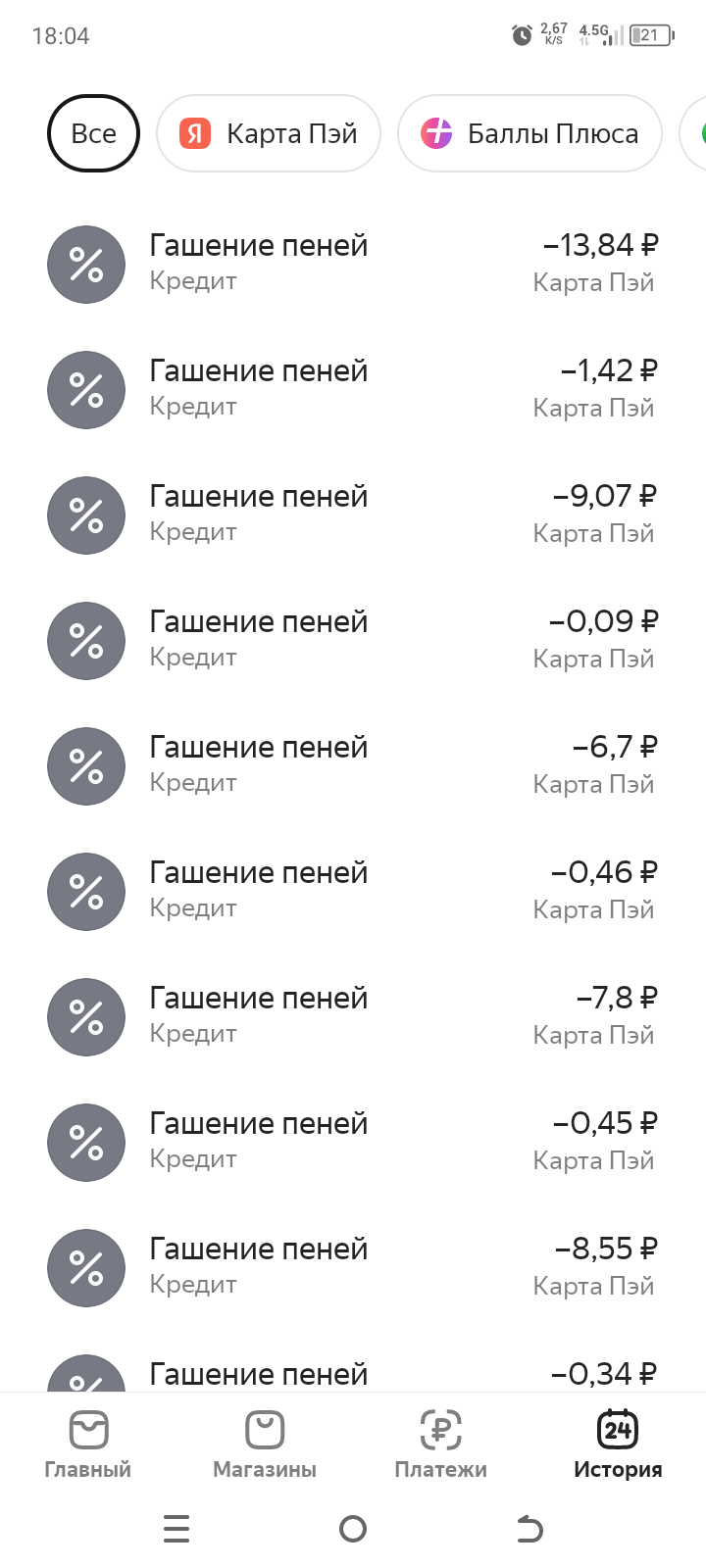Tap the История tab
Screen dimensions: 706x1568
point(618,1444)
